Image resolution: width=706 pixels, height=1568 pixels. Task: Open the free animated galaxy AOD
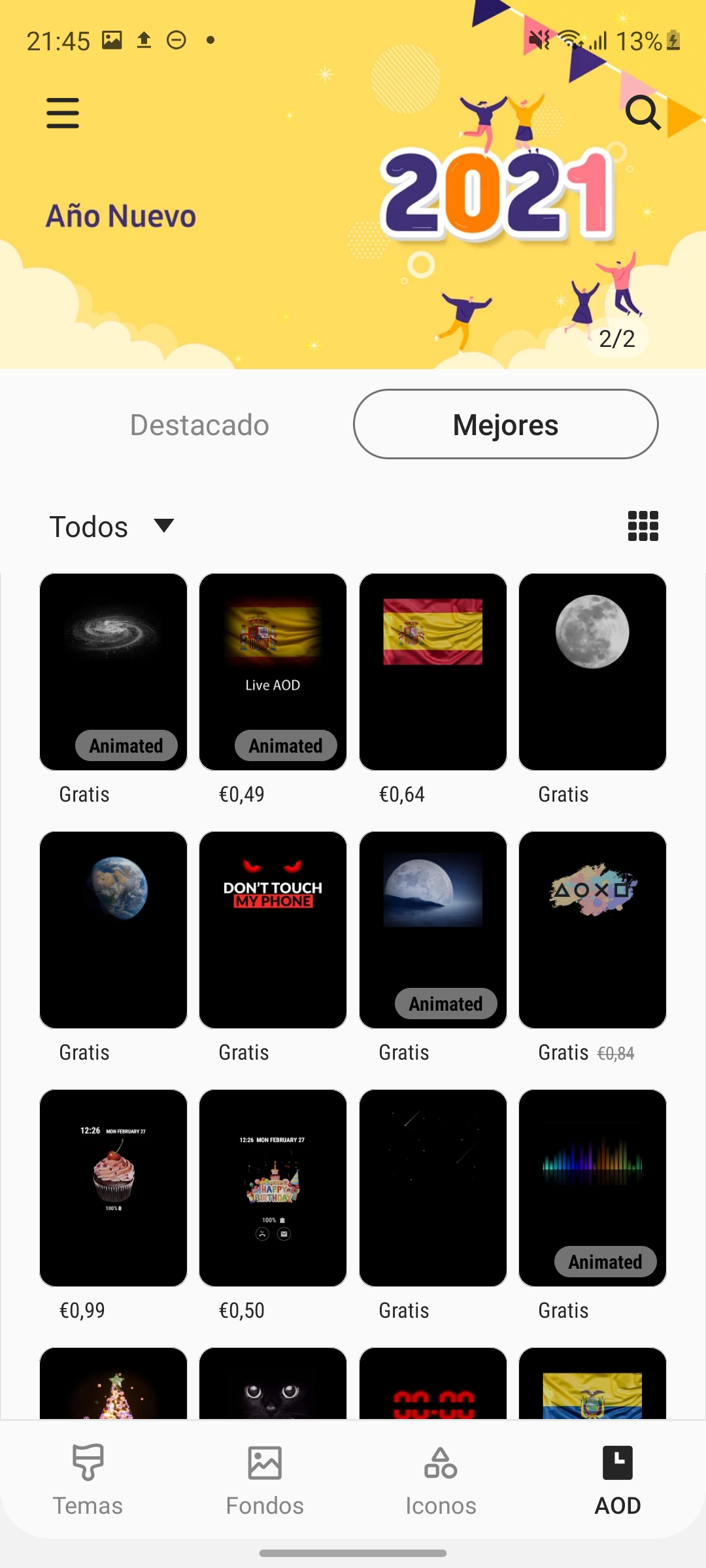[113, 672]
